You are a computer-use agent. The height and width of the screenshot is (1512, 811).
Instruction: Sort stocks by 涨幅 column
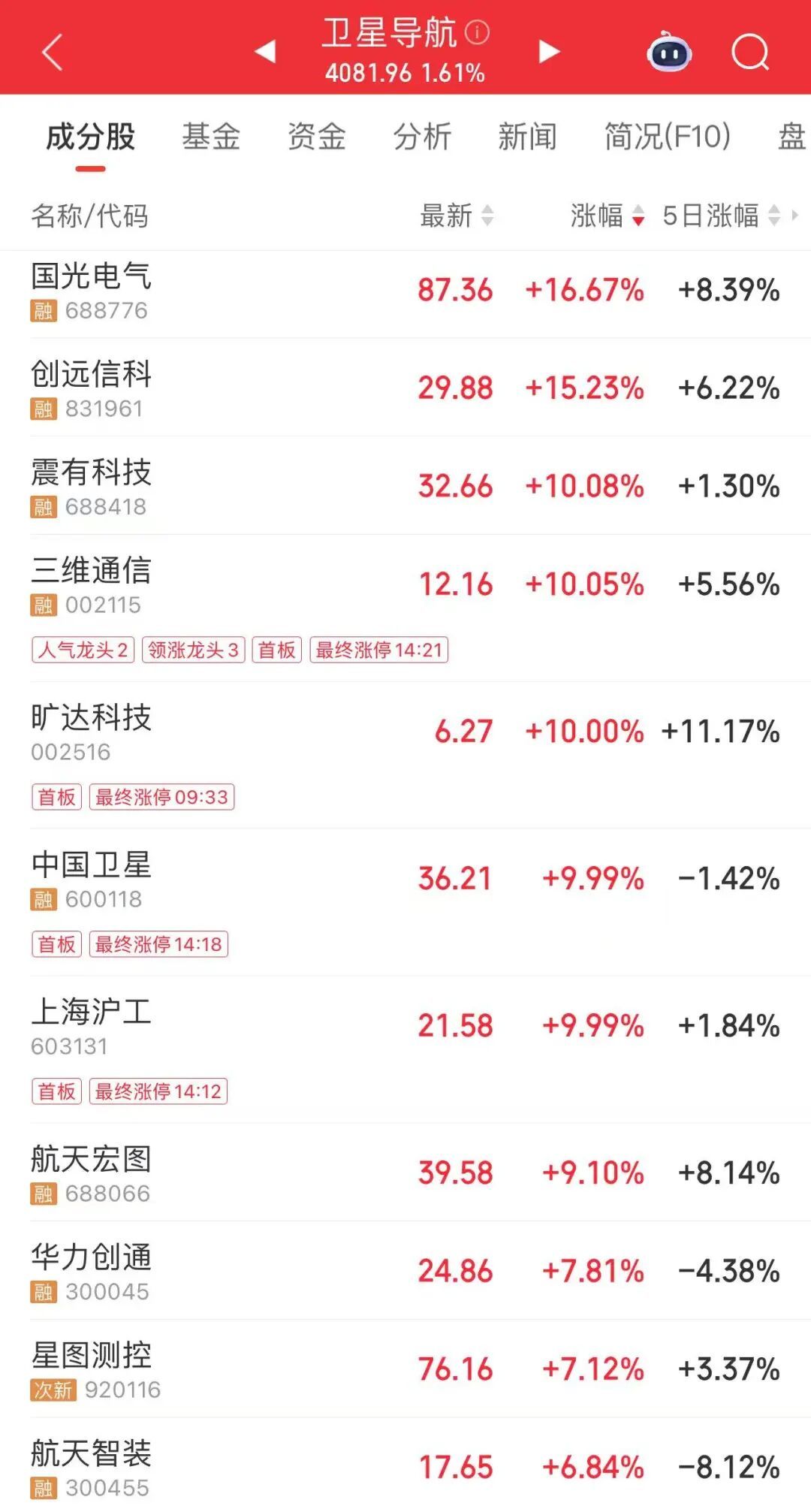(x=607, y=216)
